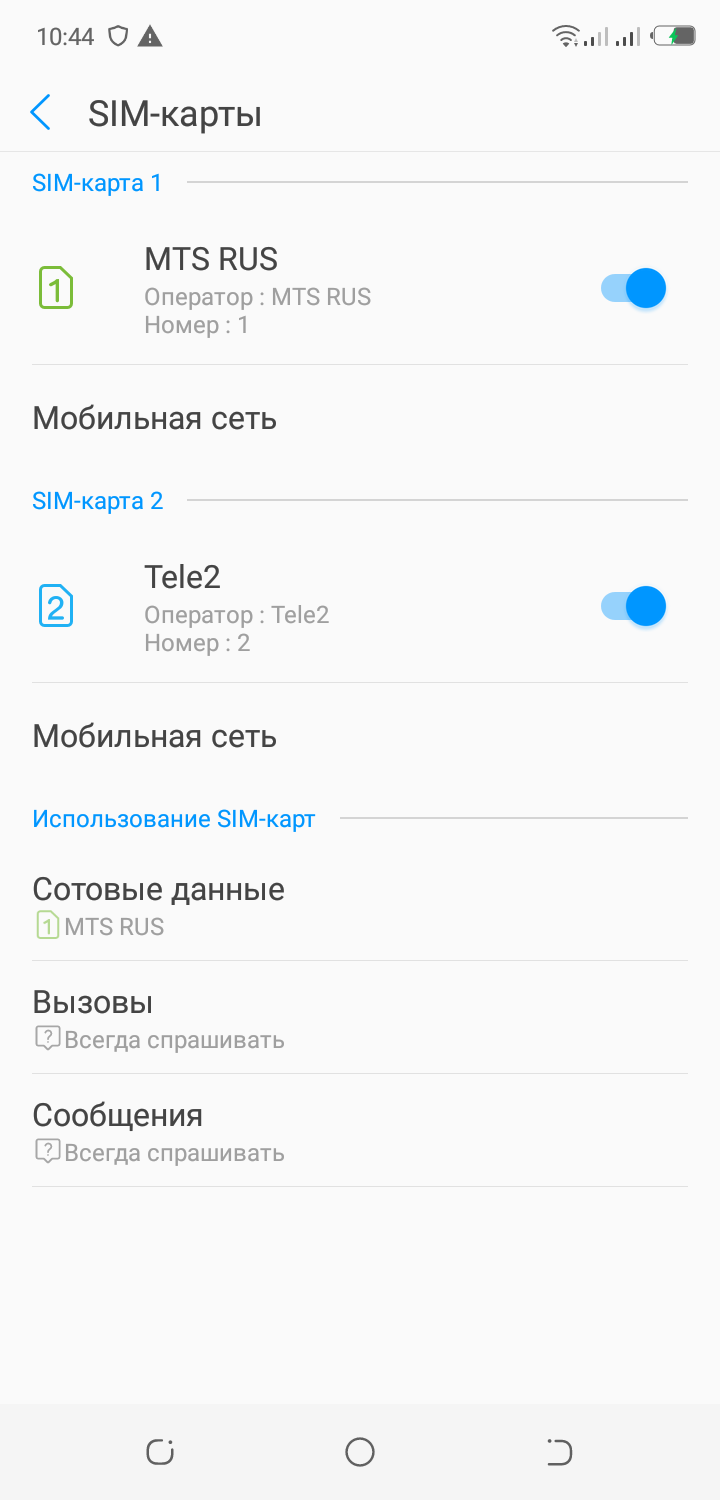Open Мобильная сеть under SIM-карта 2
720x1500 pixels.
(155, 736)
